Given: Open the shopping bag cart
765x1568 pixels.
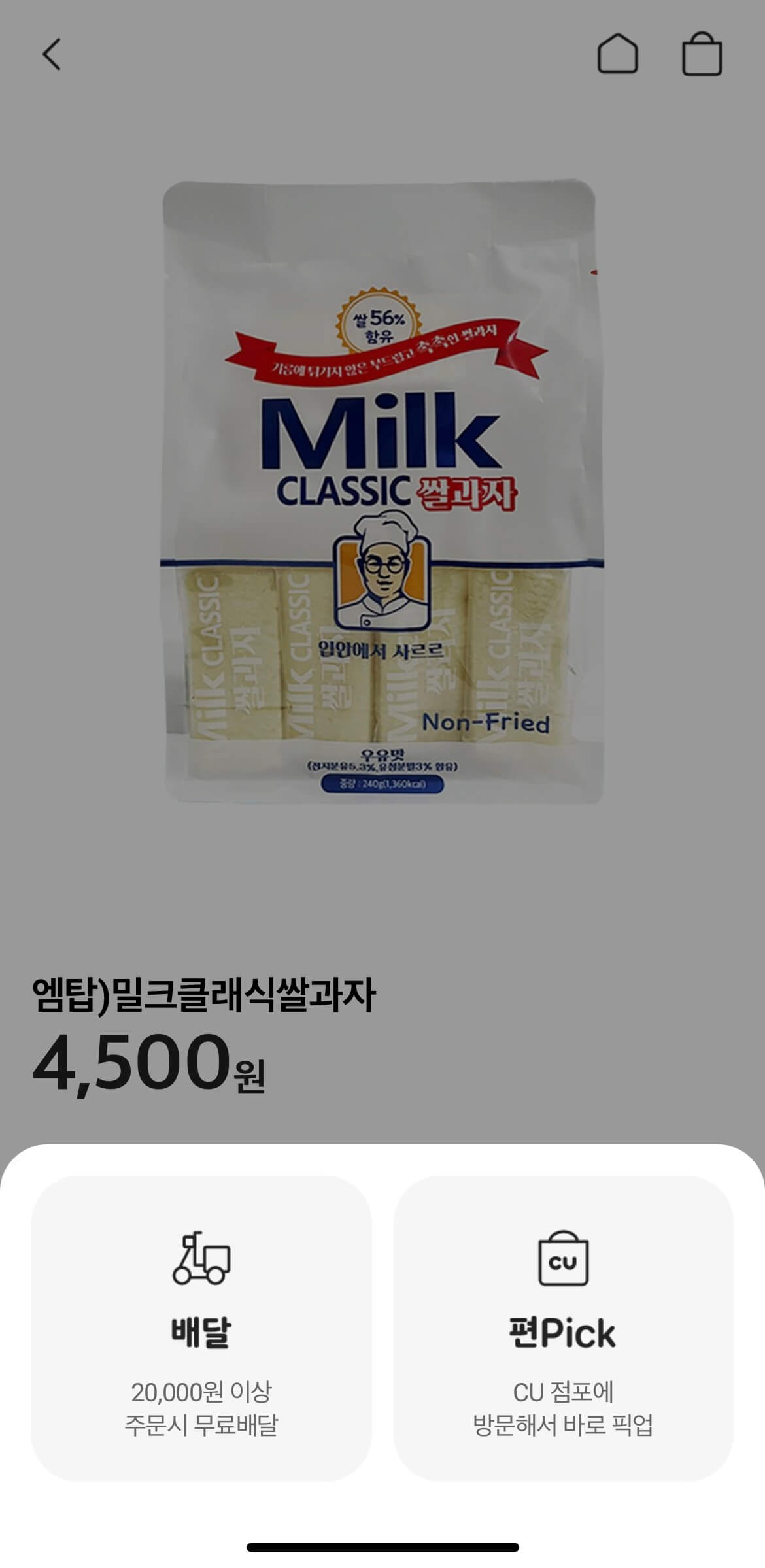Looking at the screenshot, I should tap(702, 54).
